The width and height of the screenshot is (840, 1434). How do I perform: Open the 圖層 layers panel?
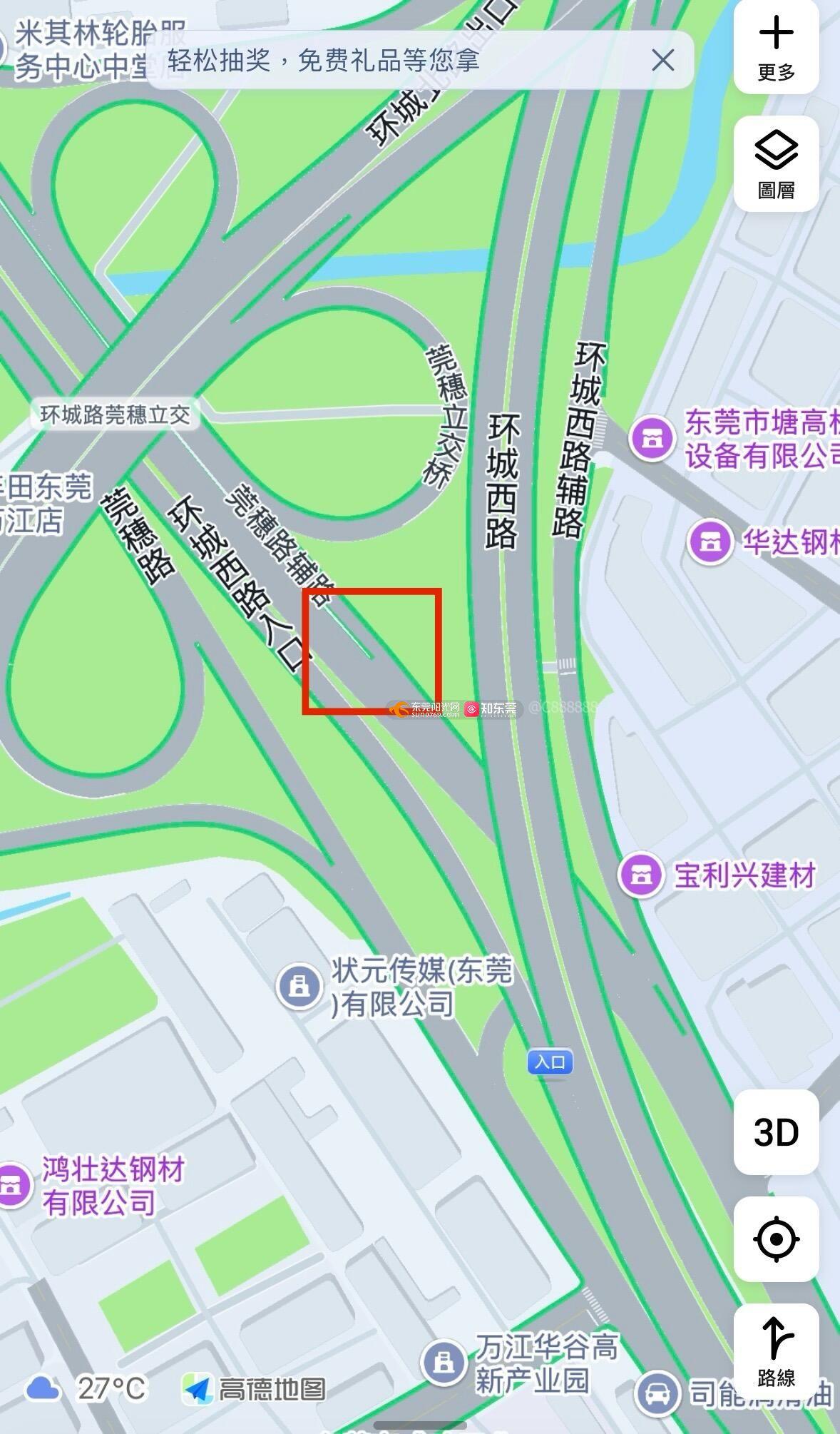tap(776, 164)
